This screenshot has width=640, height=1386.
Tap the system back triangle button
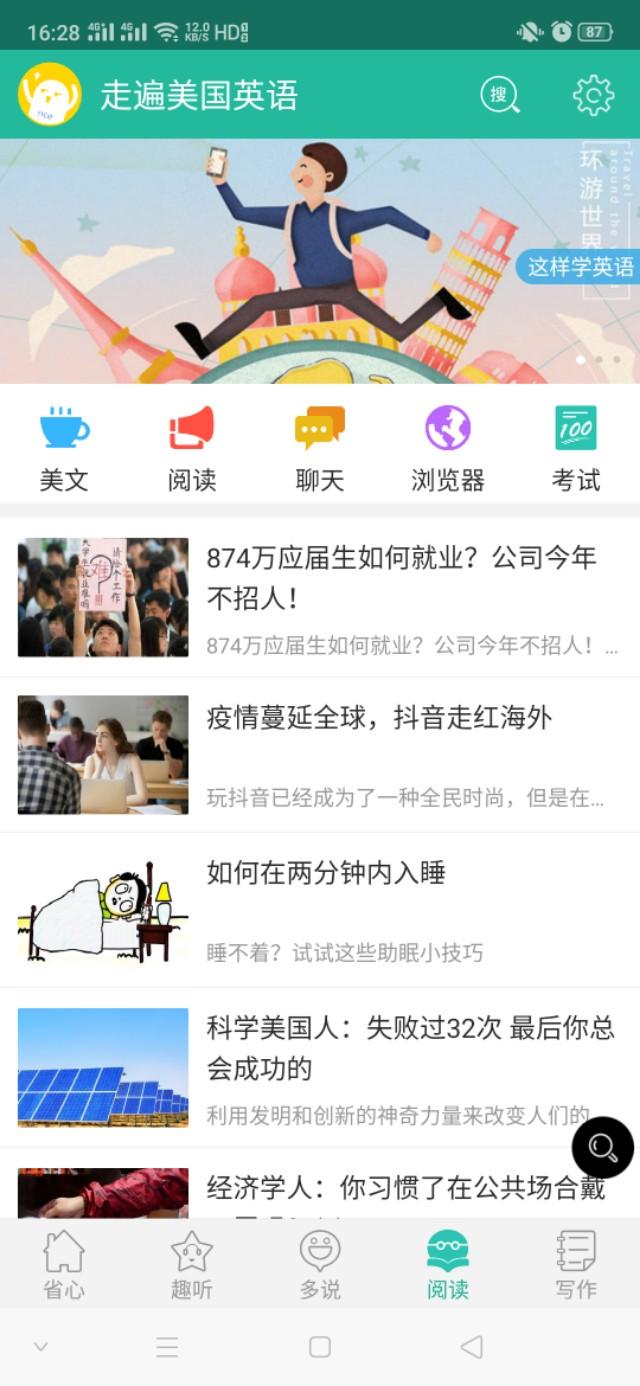[472, 1347]
